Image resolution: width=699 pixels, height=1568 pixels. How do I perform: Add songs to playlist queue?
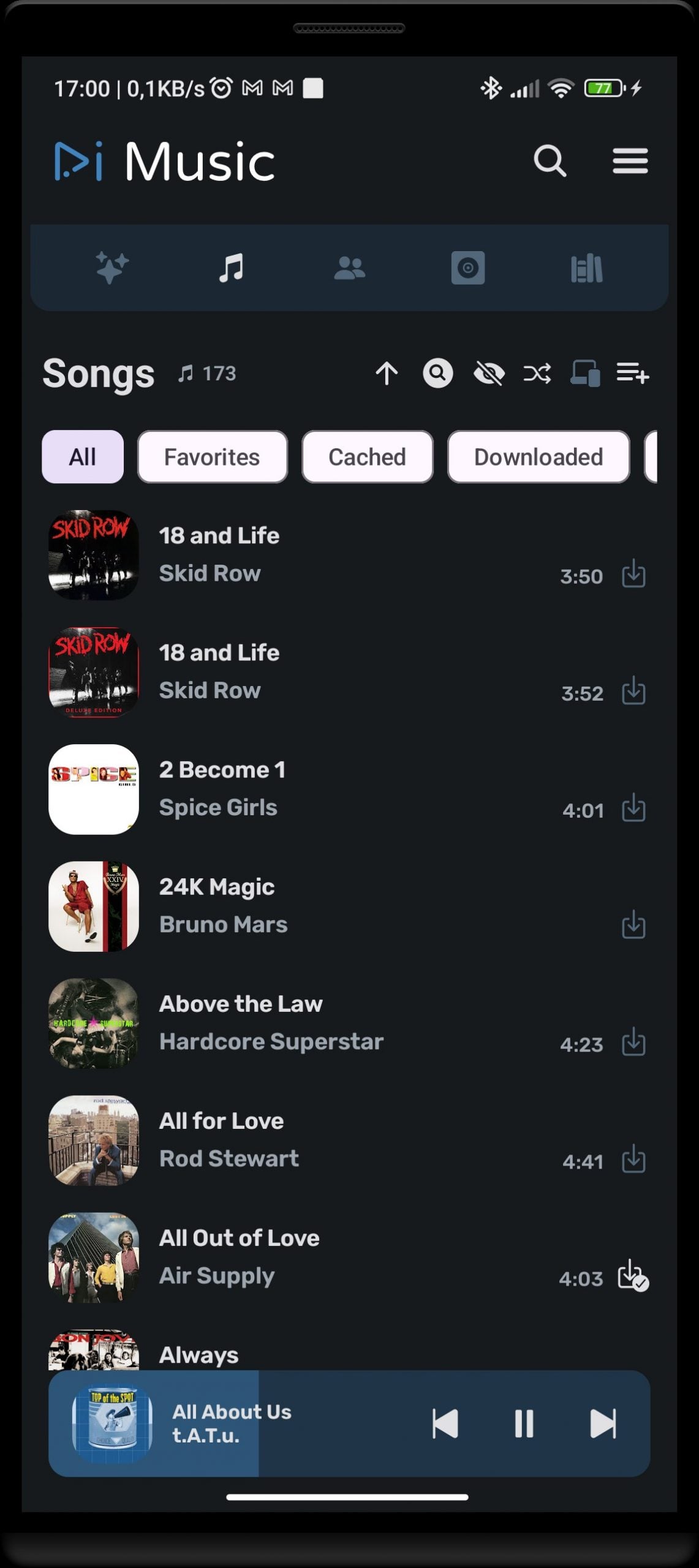[x=632, y=373]
